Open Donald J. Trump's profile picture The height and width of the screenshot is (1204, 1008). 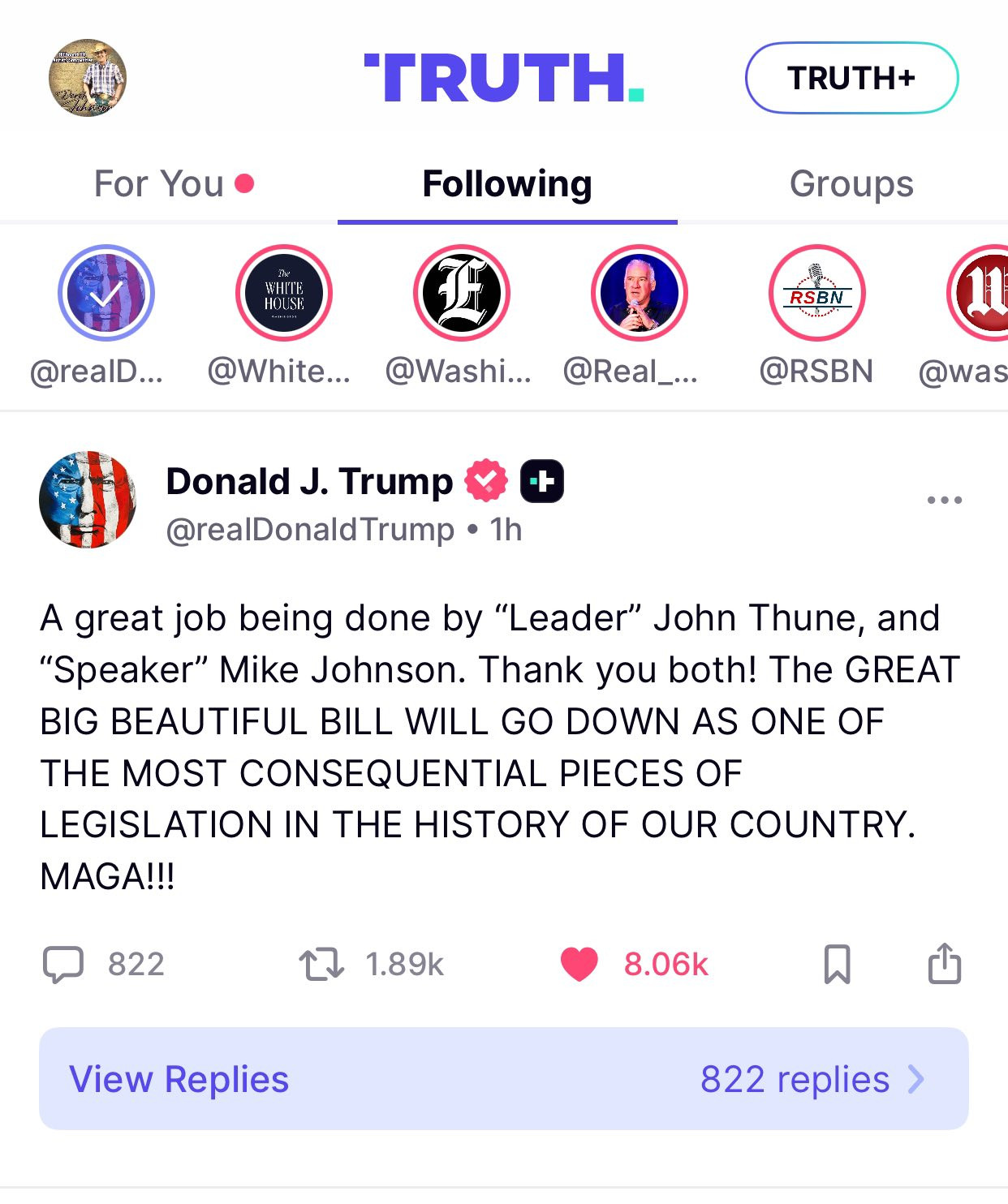(x=88, y=500)
